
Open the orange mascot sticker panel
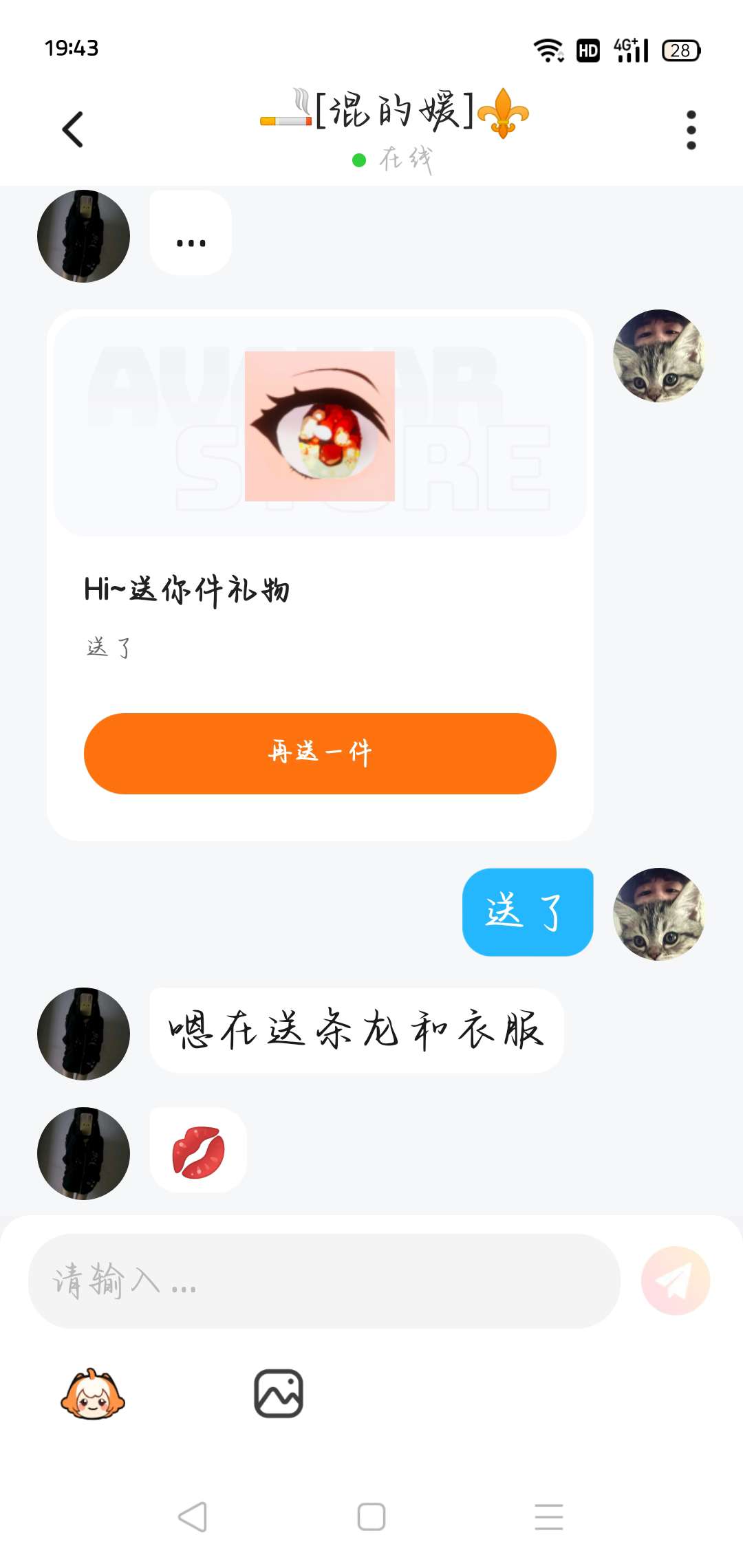point(93,1395)
